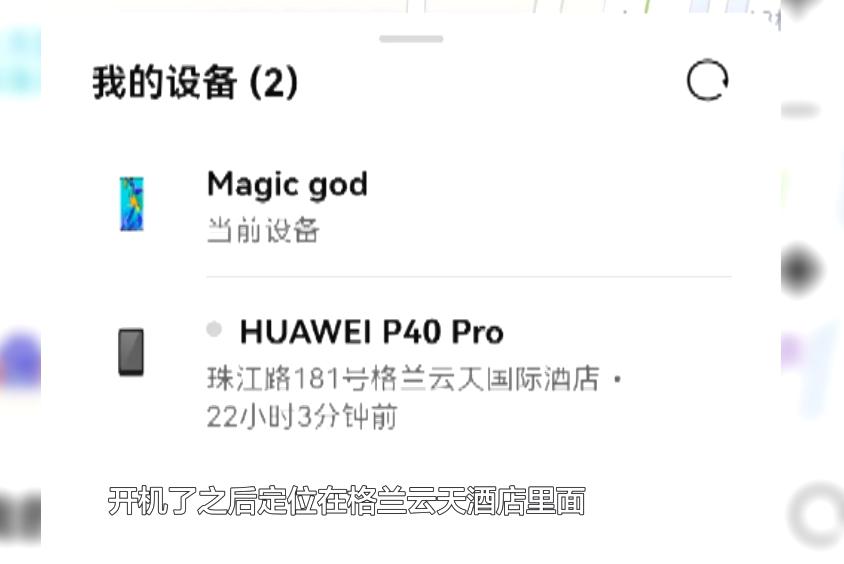Select the Magic god current device
844x564 pixels.
click(288, 205)
